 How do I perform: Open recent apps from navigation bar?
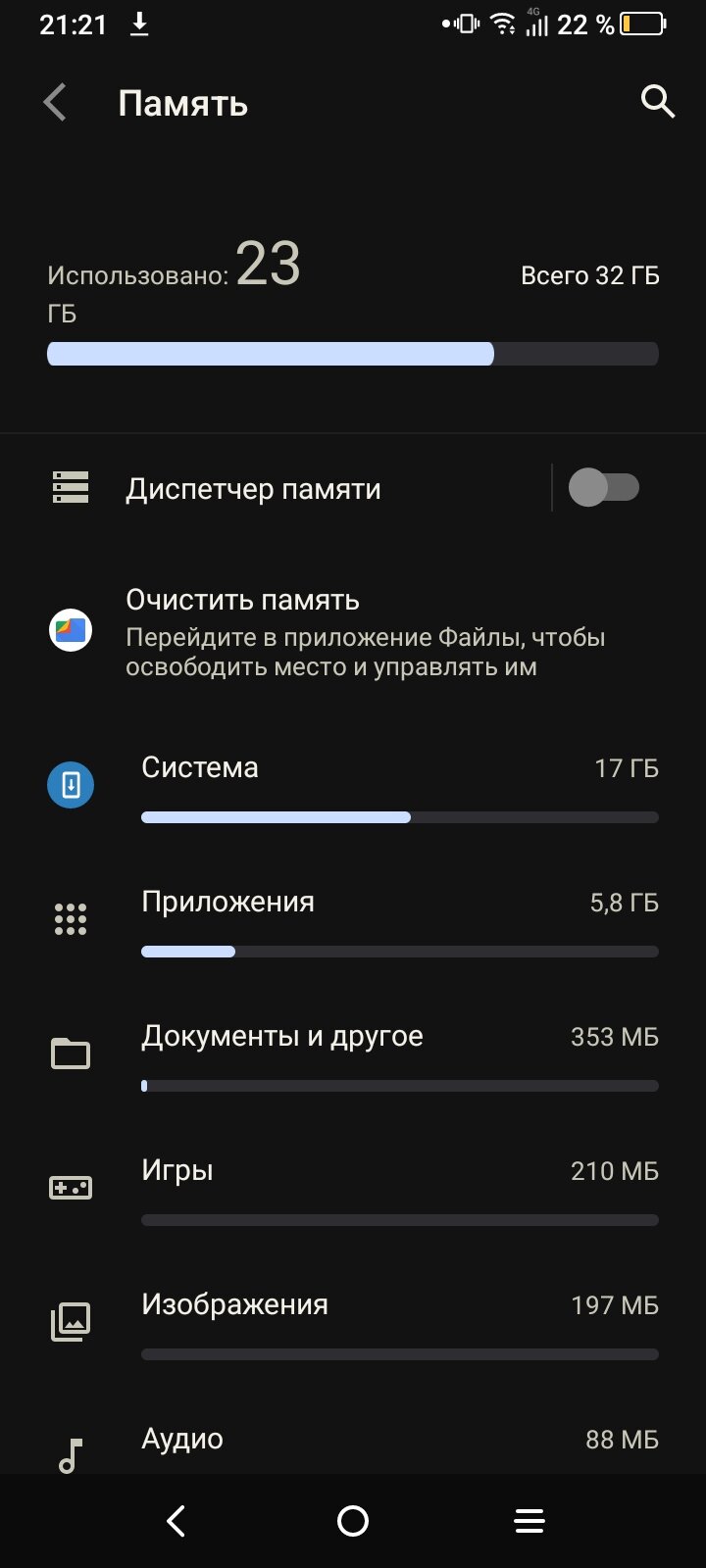coord(529,1521)
